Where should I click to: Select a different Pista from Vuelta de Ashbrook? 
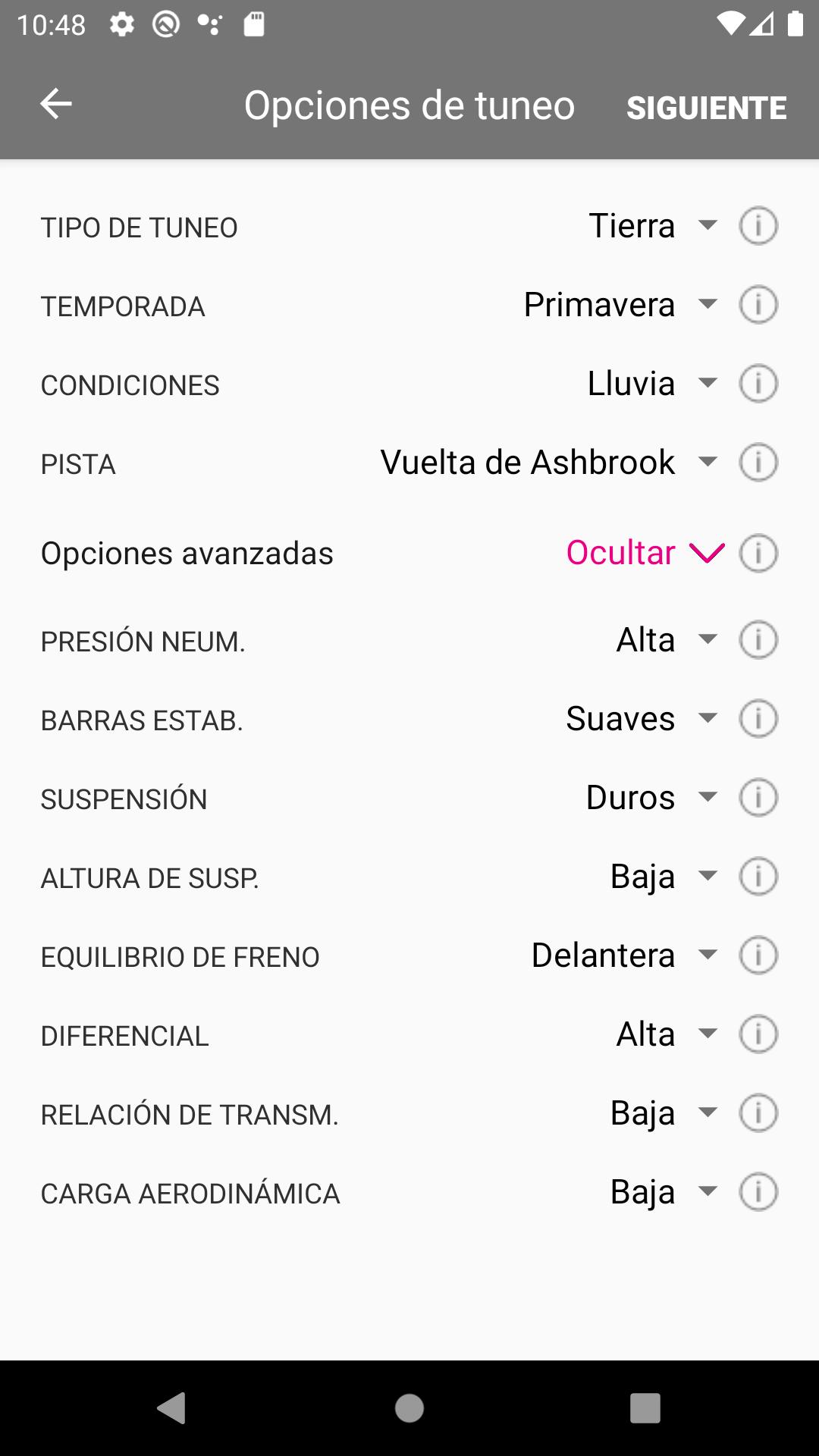tap(548, 463)
